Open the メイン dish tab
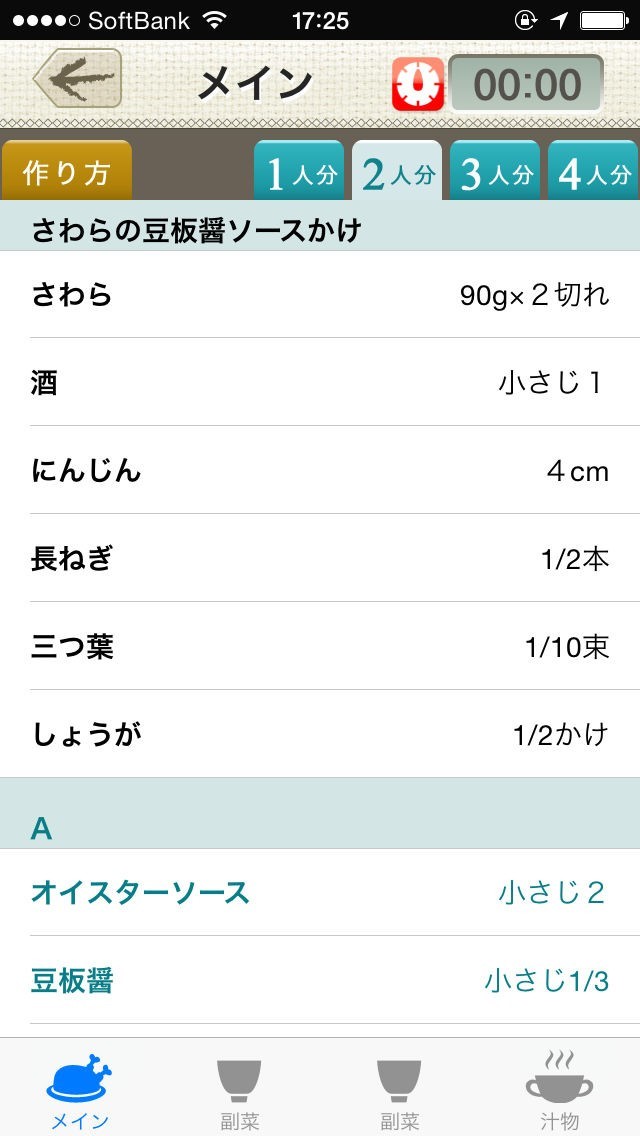This screenshot has width=640, height=1136. pos(80,1090)
